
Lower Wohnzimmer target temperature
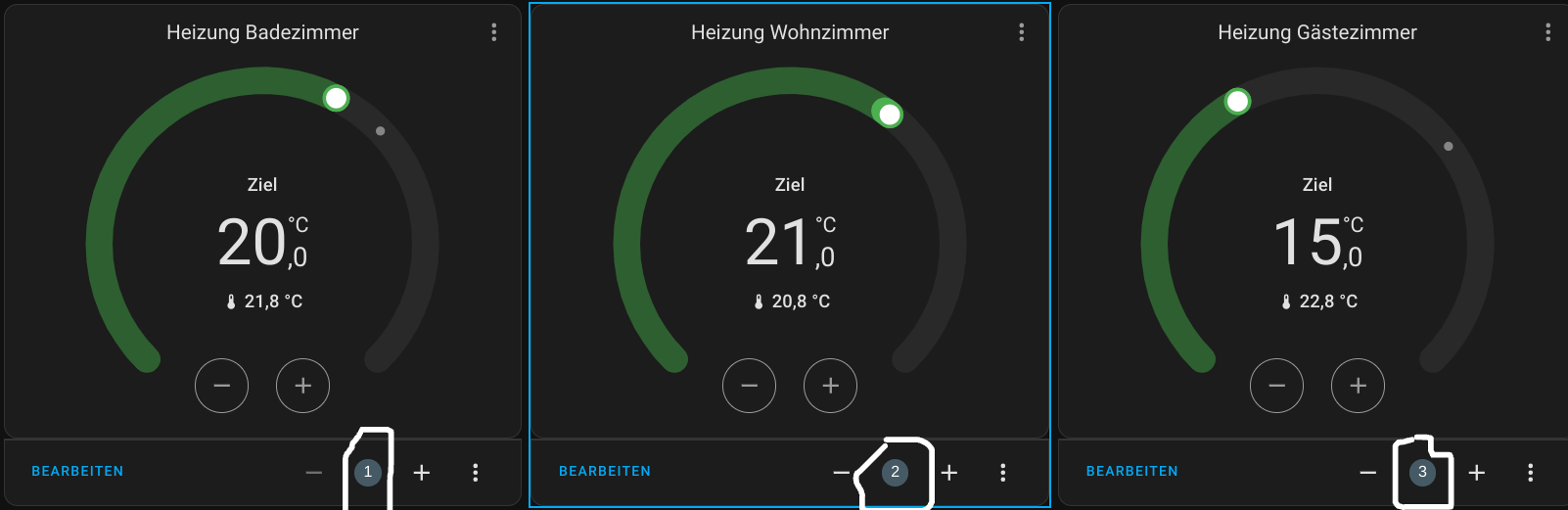[750, 386]
